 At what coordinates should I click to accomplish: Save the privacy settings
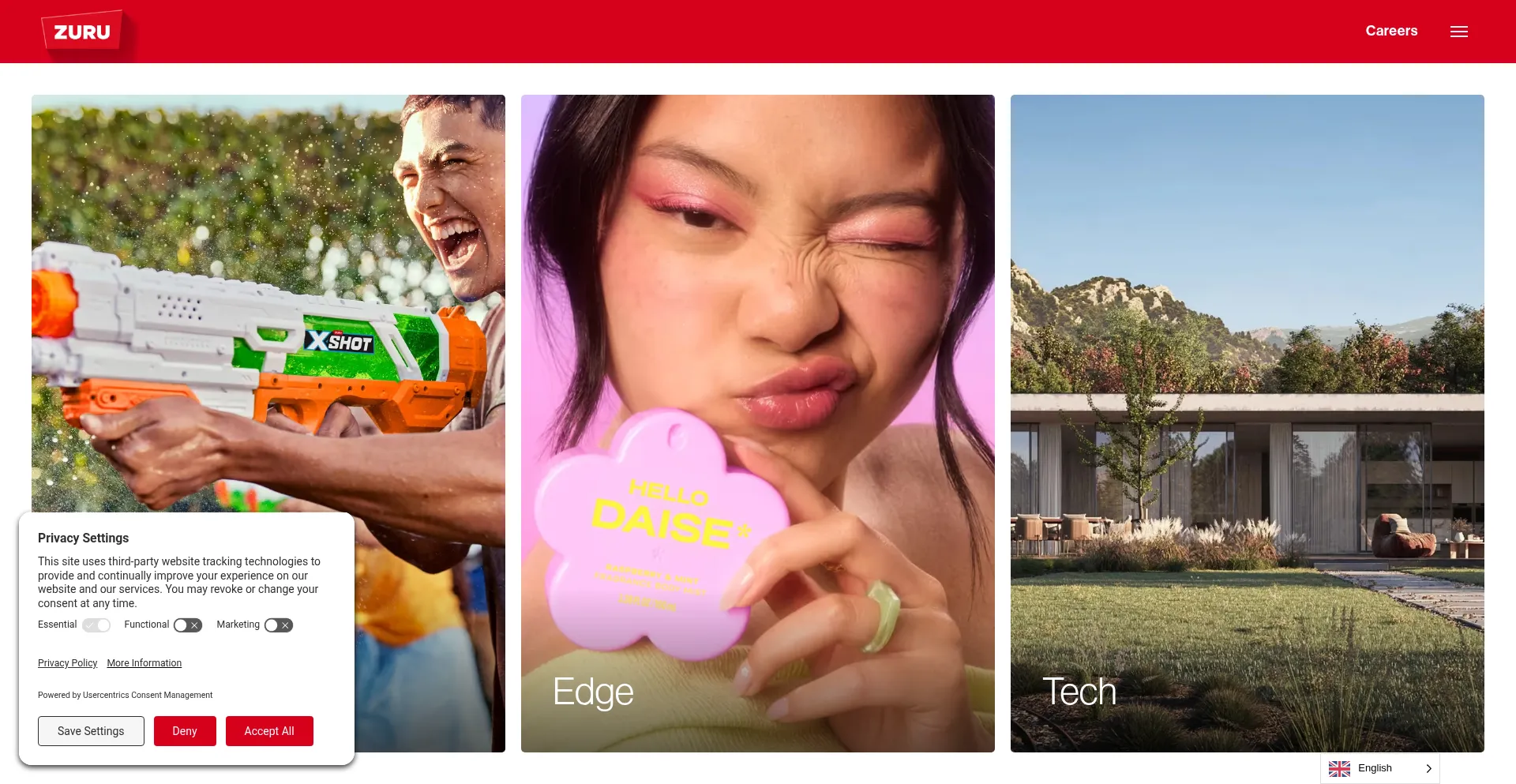click(x=91, y=731)
